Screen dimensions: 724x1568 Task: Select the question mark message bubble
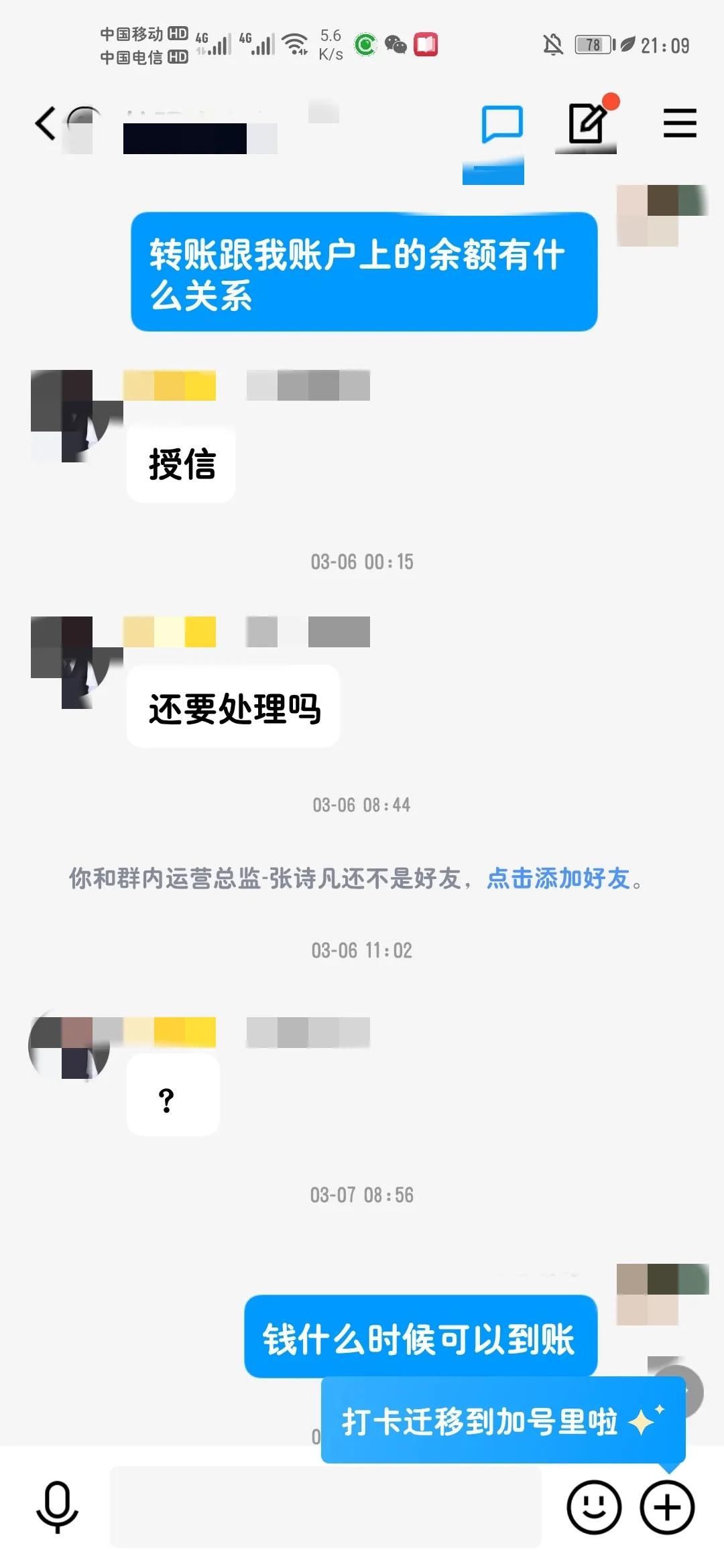[x=172, y=1093]
